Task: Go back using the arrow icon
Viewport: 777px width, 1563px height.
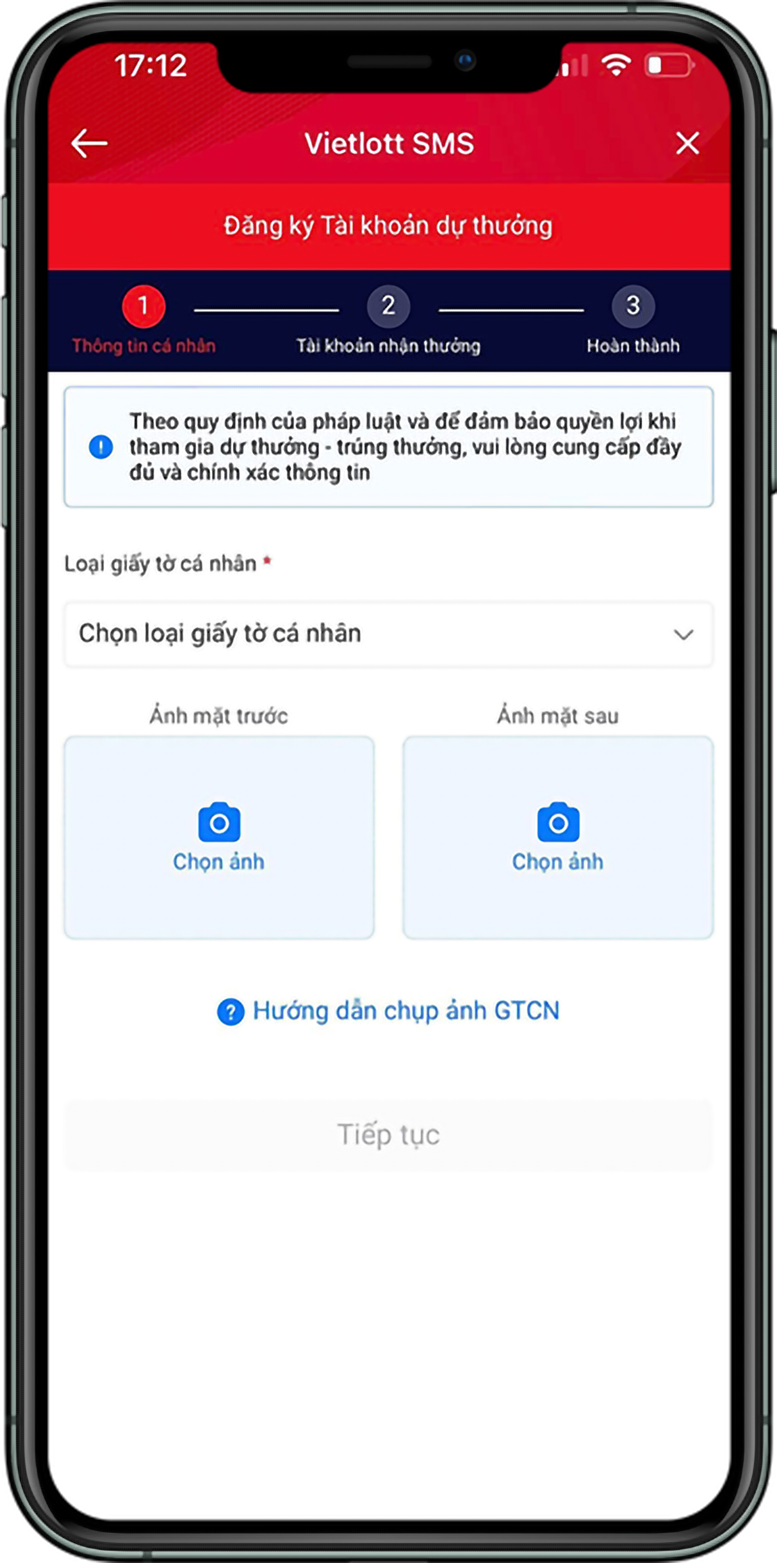Action: pos(89,144)
